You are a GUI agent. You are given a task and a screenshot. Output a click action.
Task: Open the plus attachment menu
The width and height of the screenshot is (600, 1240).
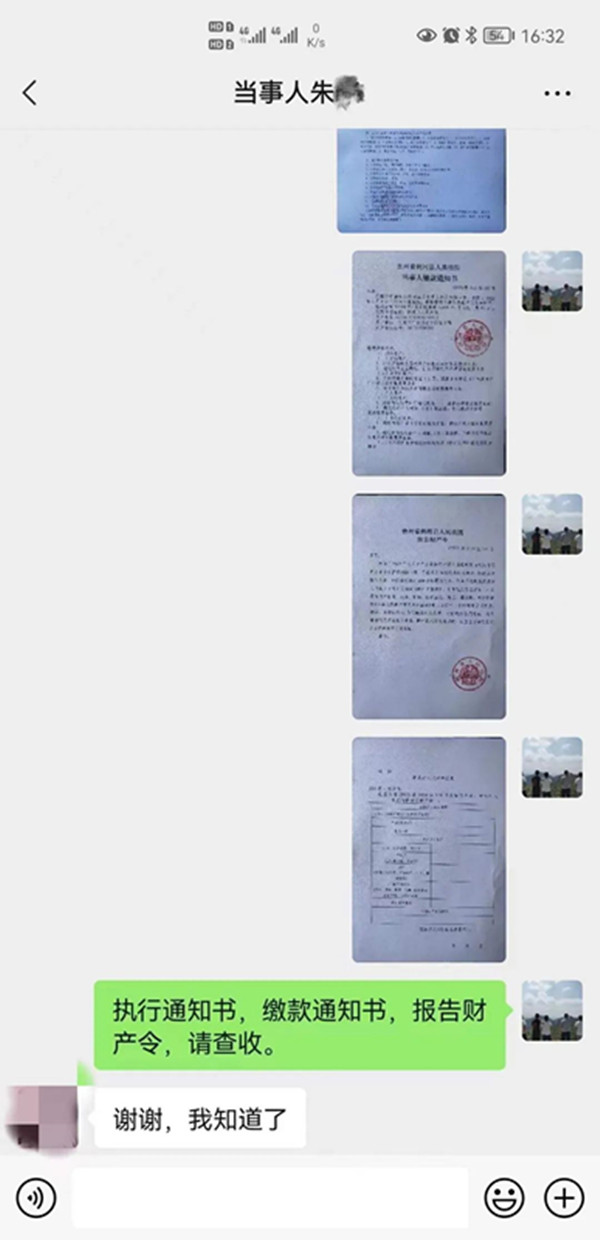point(563,1197)
